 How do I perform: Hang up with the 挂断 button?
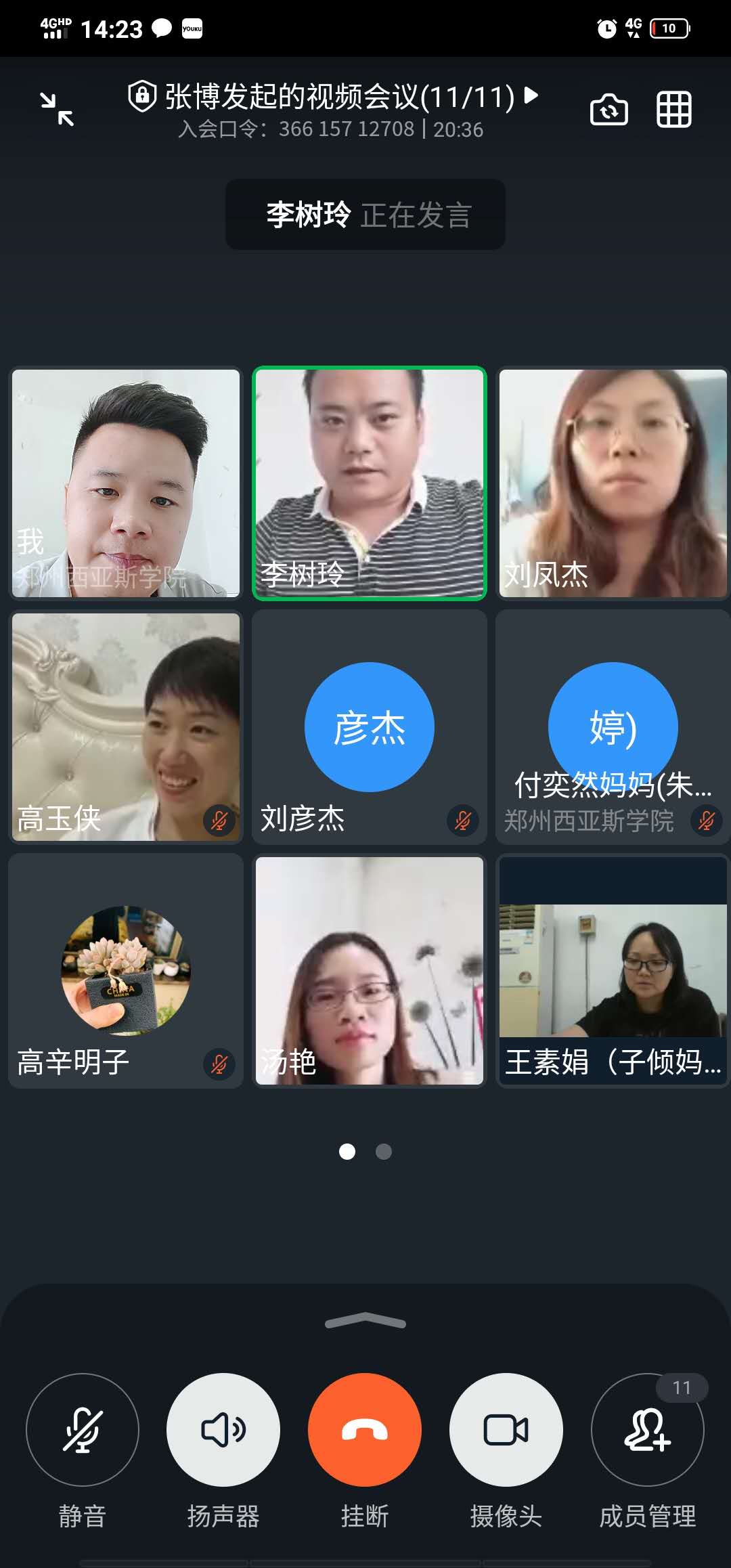(365, 1430)
